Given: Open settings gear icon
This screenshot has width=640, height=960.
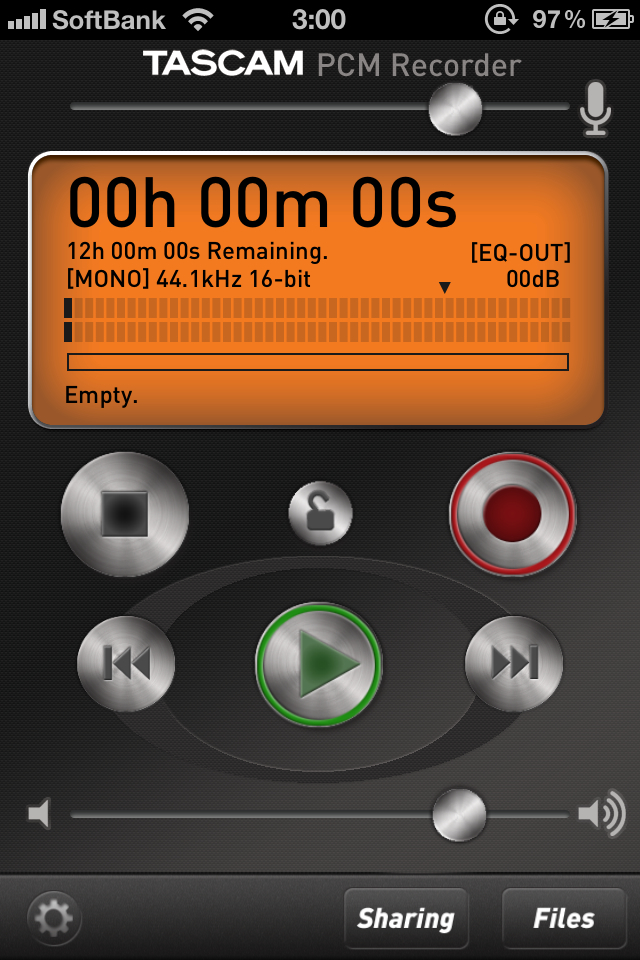Looking at the screenshot, I should coord(54,917).
